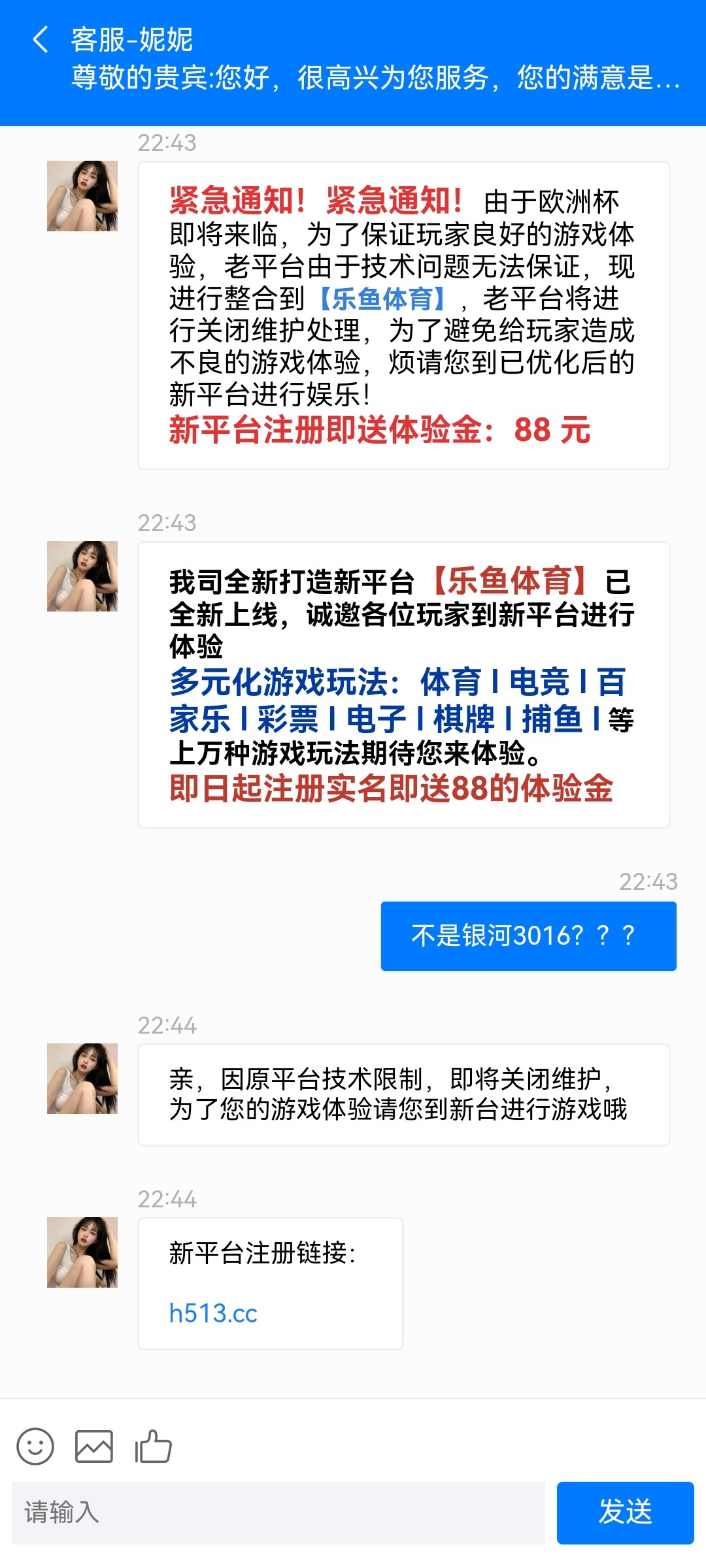Open the h513.cc registration link
This screenshot has height=1568, width=706.
pos(213,1313)
